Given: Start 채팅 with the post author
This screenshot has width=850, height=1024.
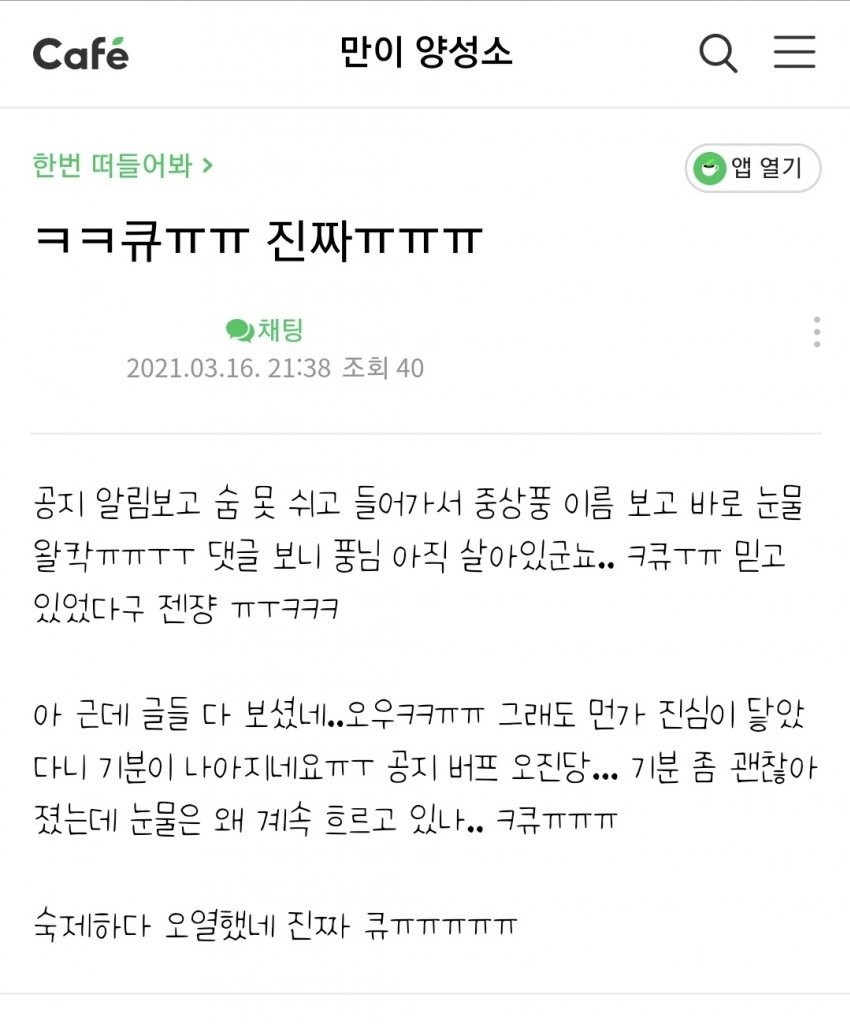Looking at the screenshot, I should click(265, 330).
